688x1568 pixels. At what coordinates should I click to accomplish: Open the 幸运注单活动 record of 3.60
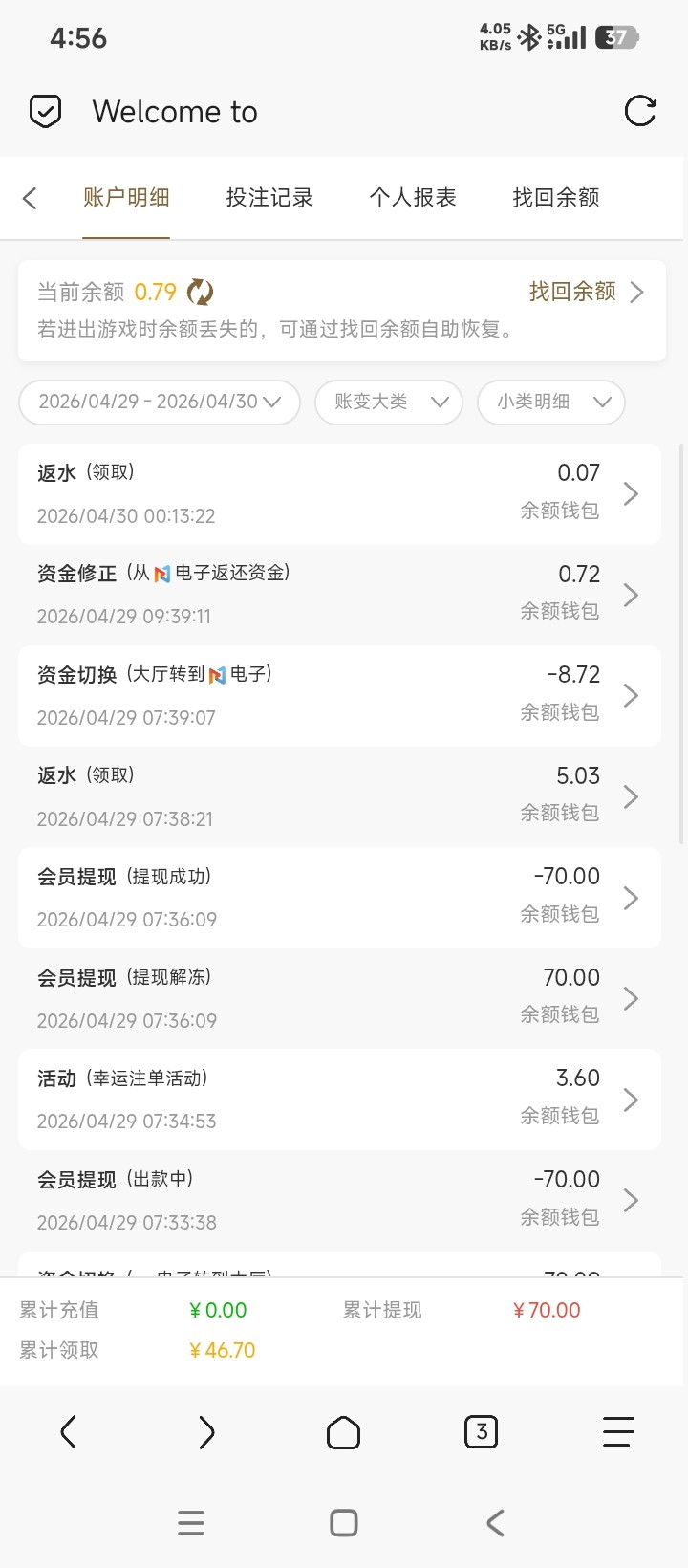[x=339, y=1100]
